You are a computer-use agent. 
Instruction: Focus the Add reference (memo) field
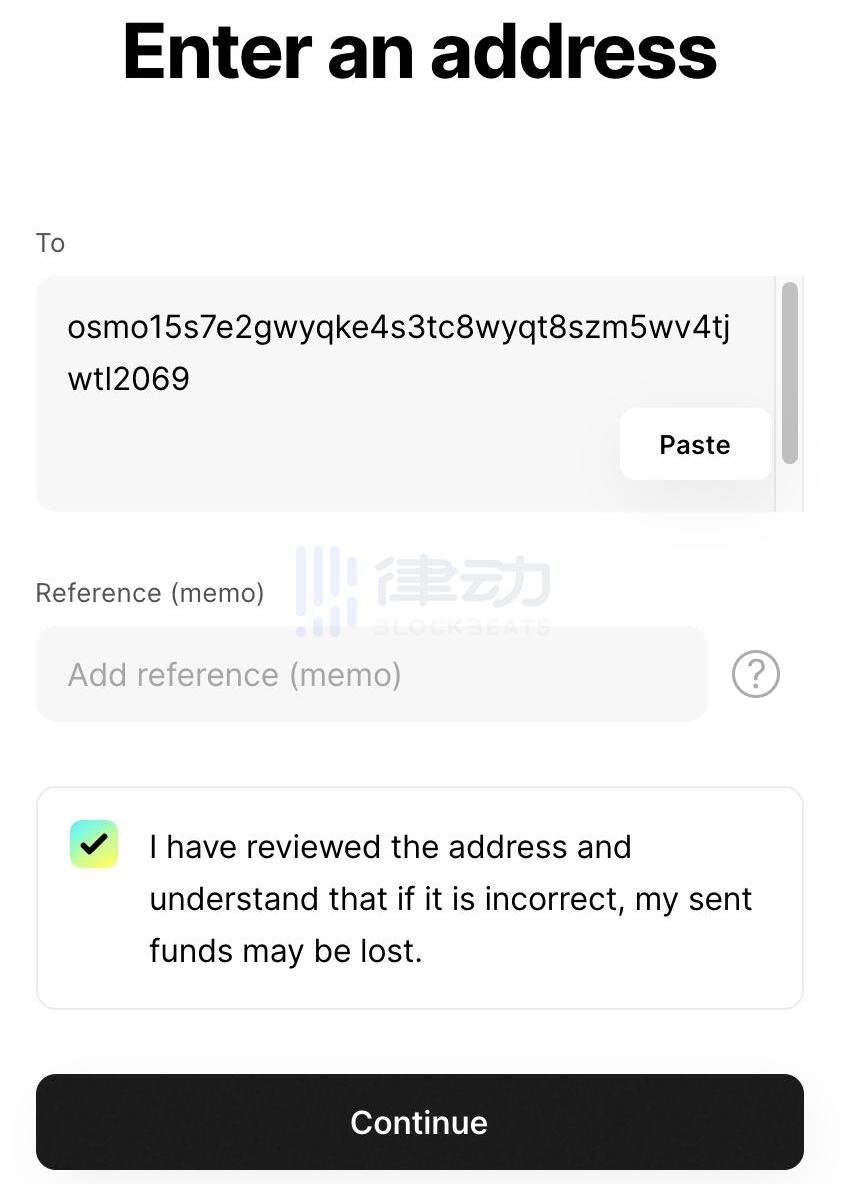pos(371,675)
